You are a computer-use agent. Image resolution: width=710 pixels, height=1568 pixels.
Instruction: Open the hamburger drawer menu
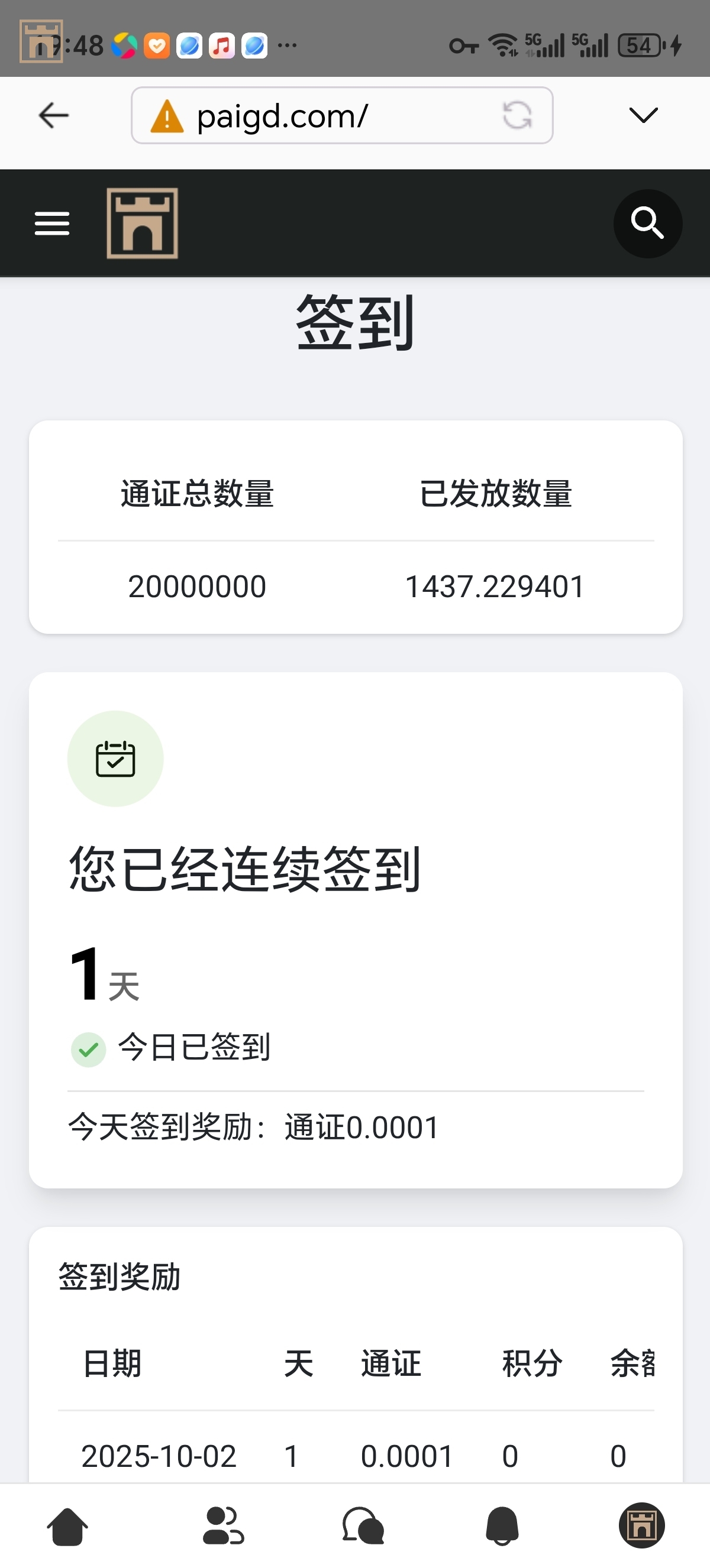click(53, 223)
